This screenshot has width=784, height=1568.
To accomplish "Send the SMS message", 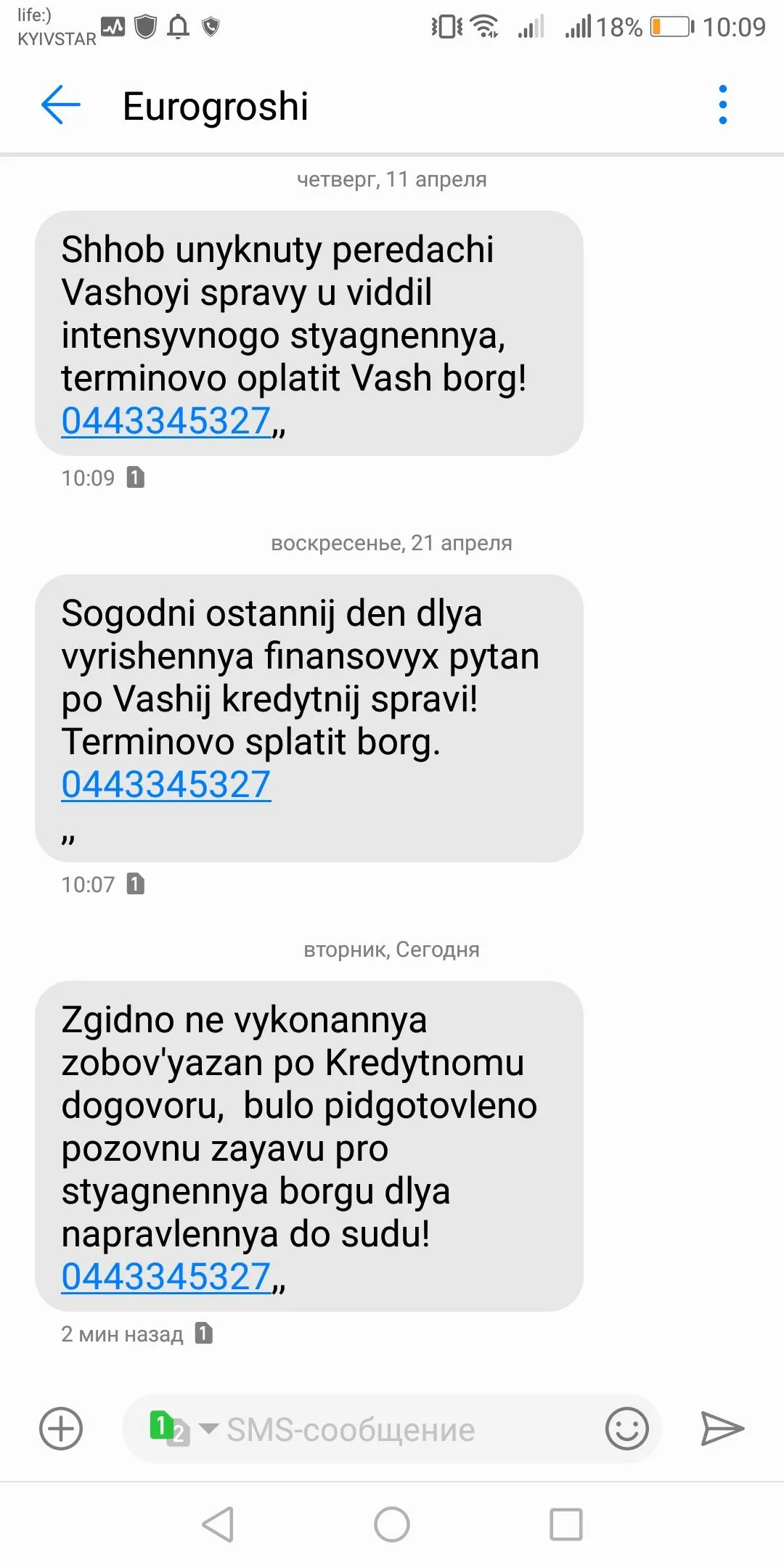I will click(x=722, y=1429).
